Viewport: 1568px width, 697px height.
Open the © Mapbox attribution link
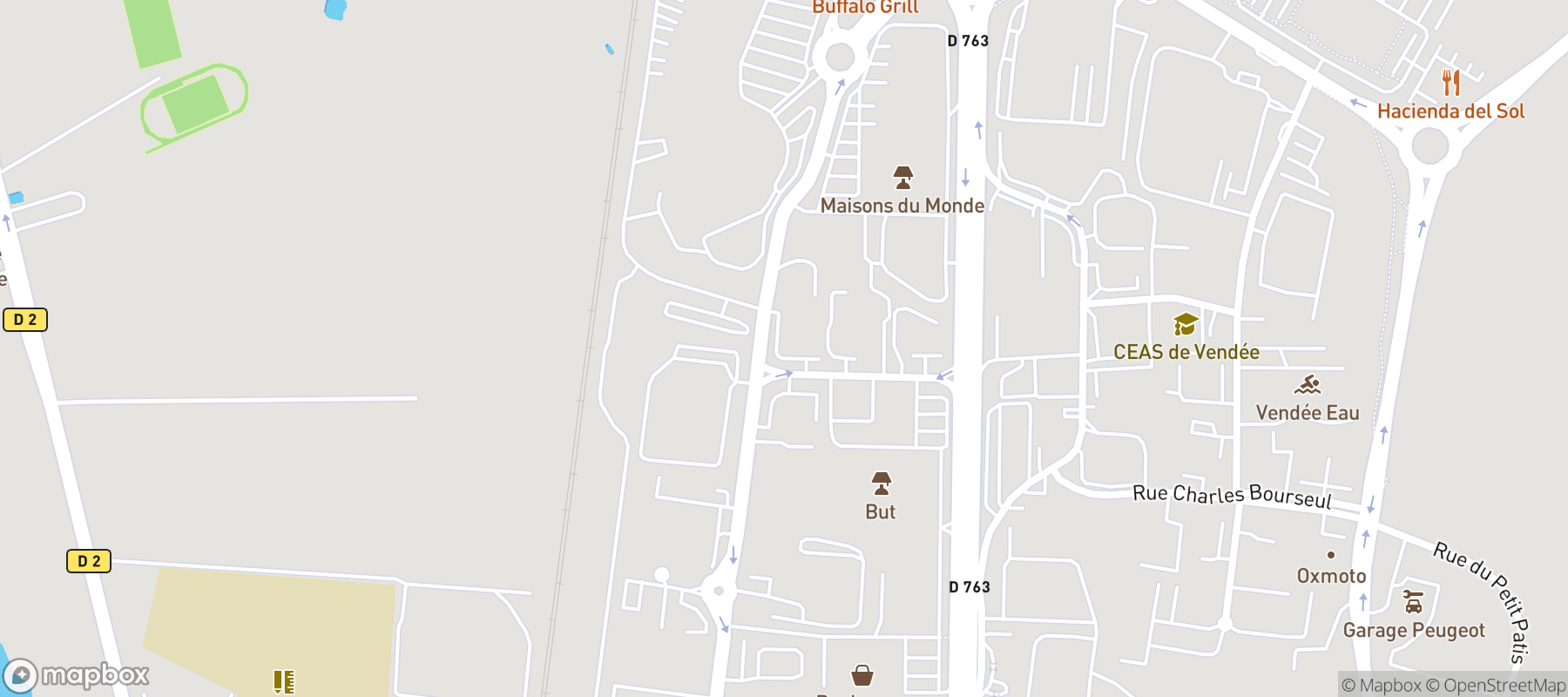coord(1381,686)
